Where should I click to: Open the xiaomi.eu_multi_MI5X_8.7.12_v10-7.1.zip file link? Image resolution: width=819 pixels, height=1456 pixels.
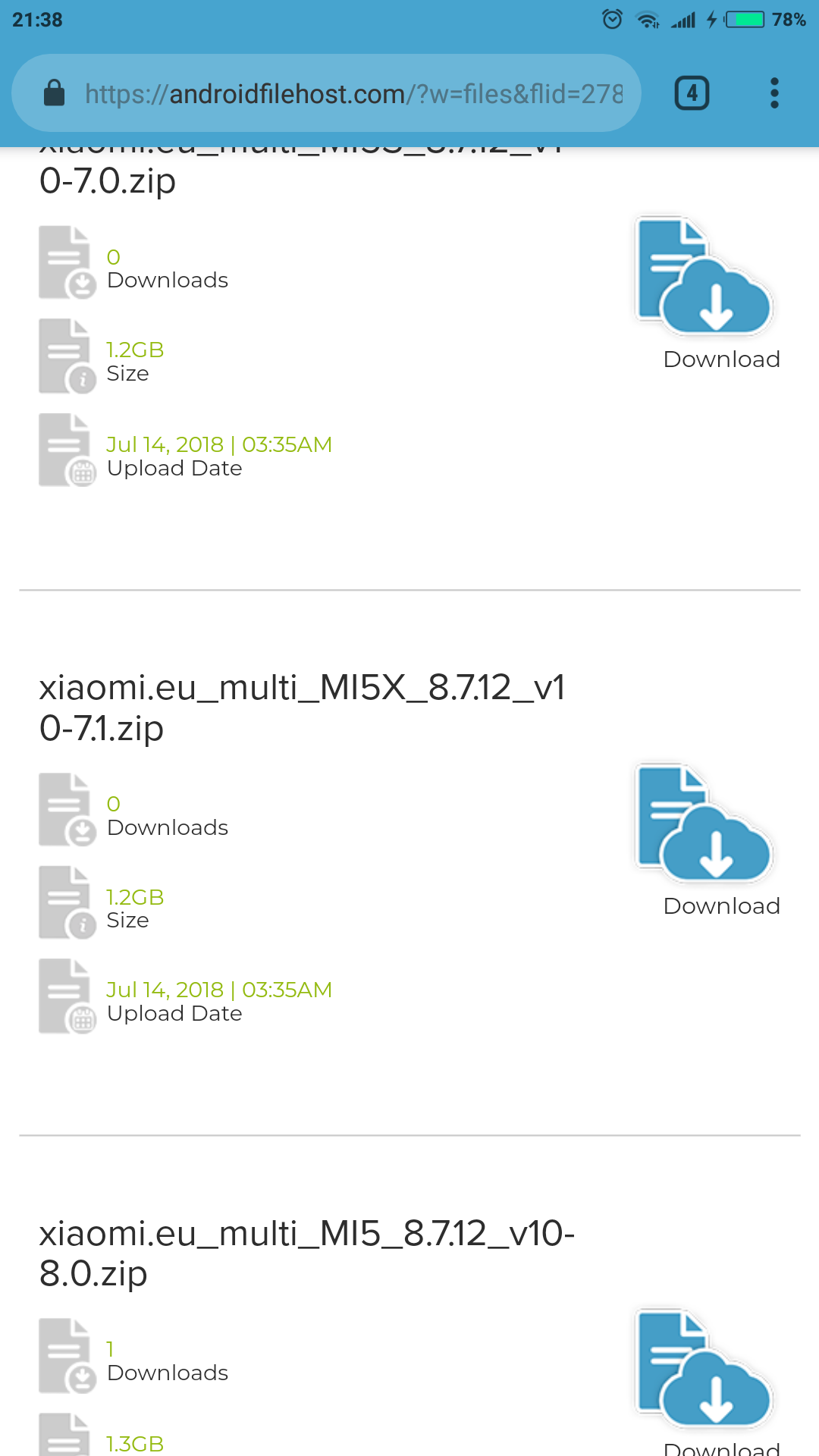pos(302,708)
